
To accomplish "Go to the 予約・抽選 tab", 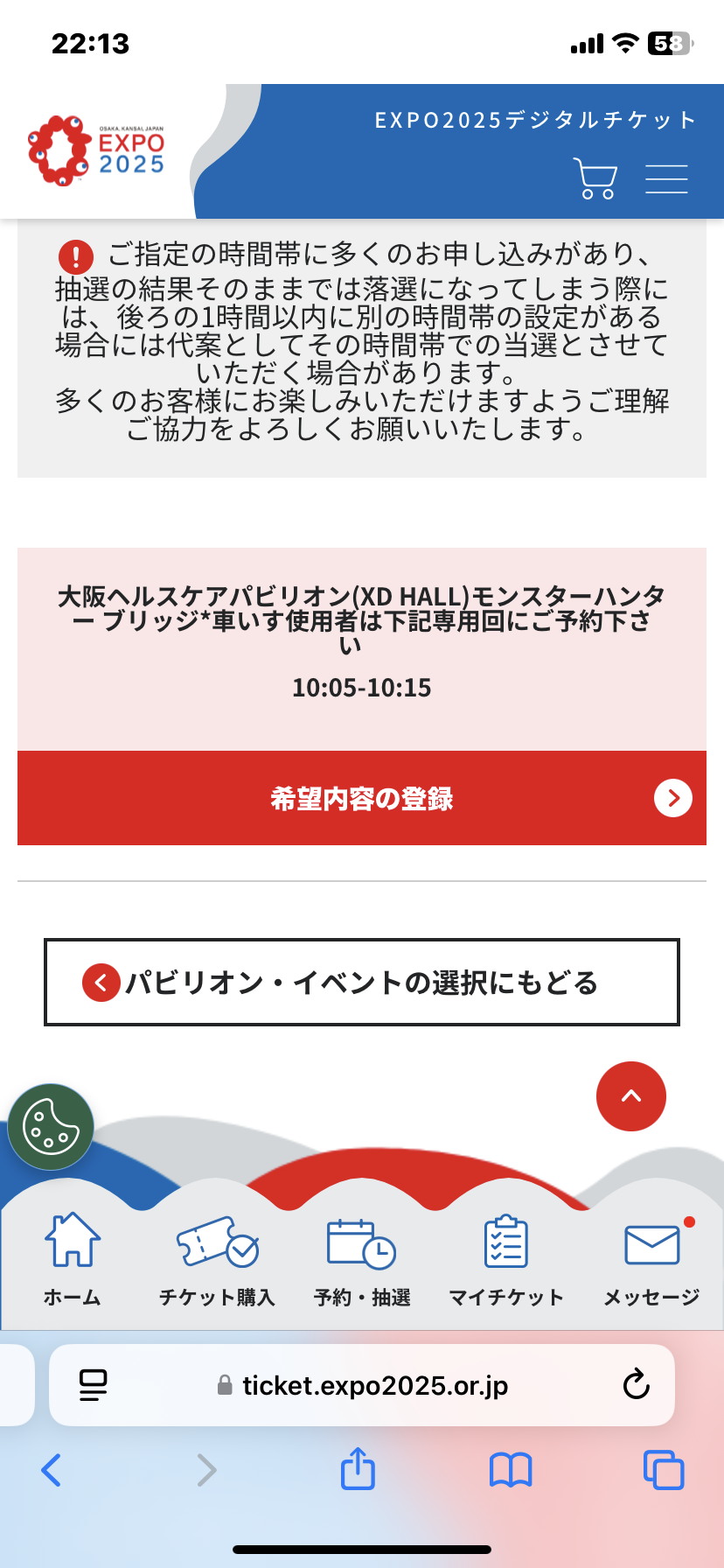I will pos(362,1260).
